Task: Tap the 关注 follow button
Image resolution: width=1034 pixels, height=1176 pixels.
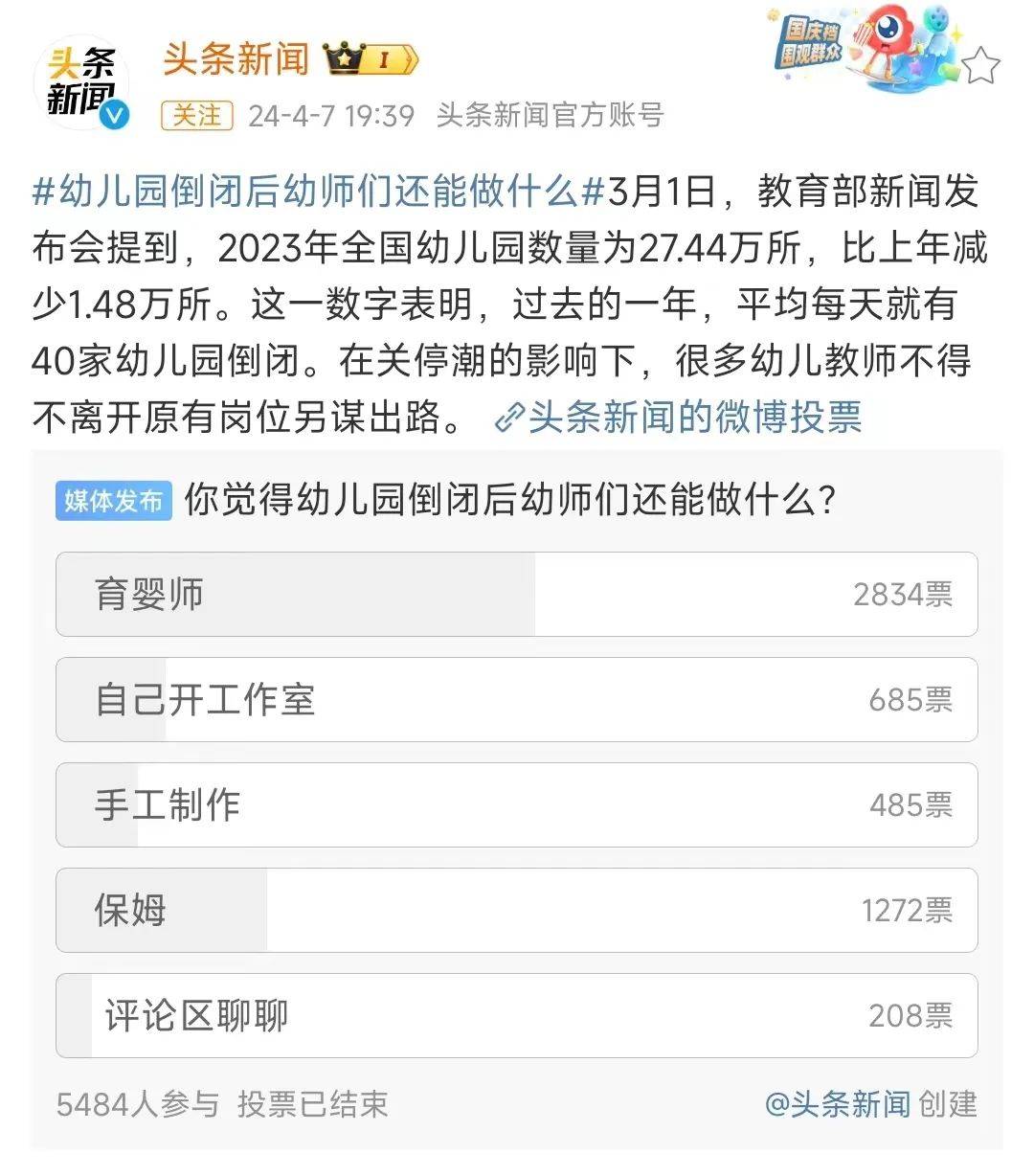Action: [197, 116]
